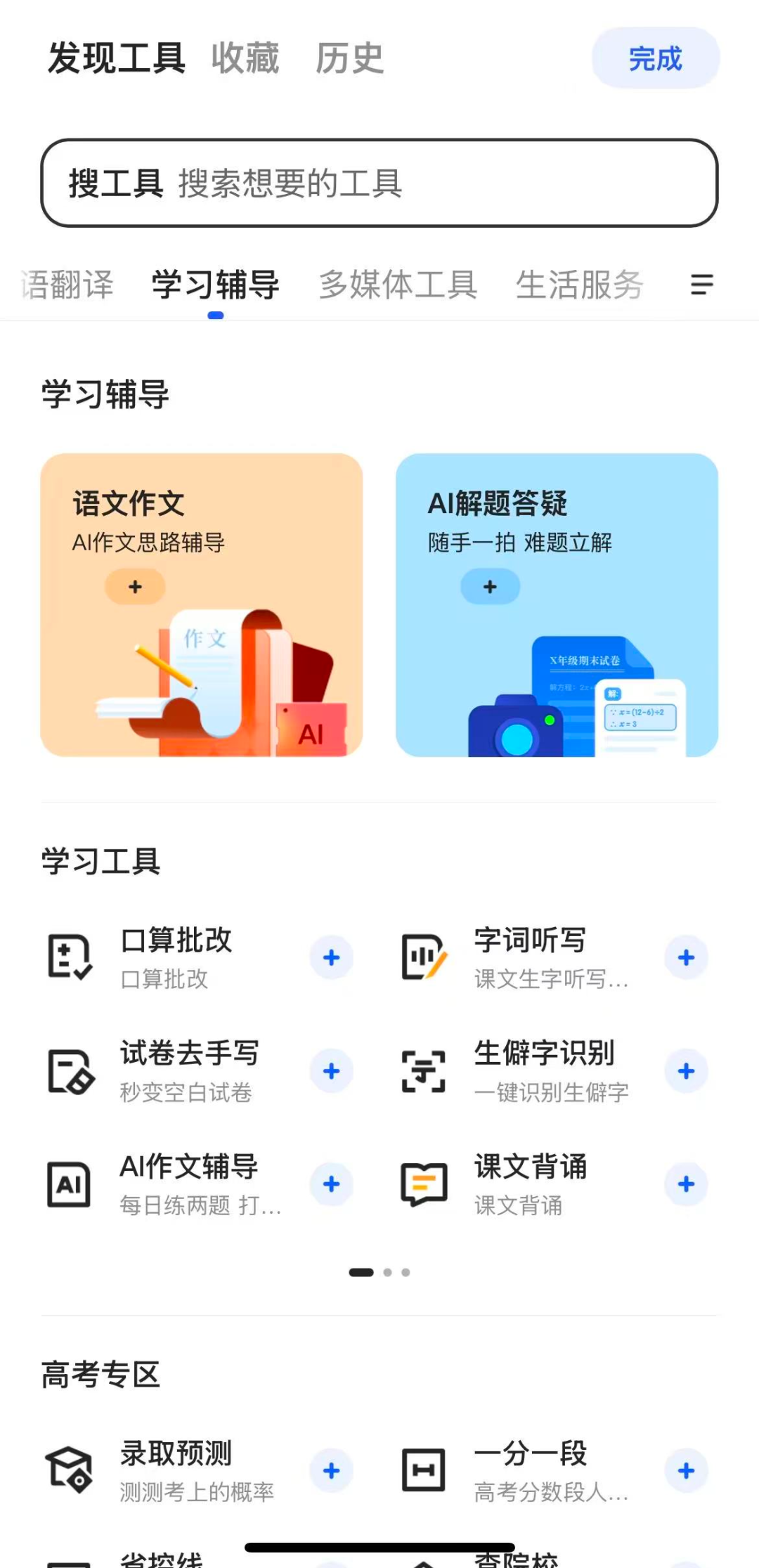This screenshot has height=1568, width=759.
Task: Expand the full category list menu
Action: tap(701, 285)
